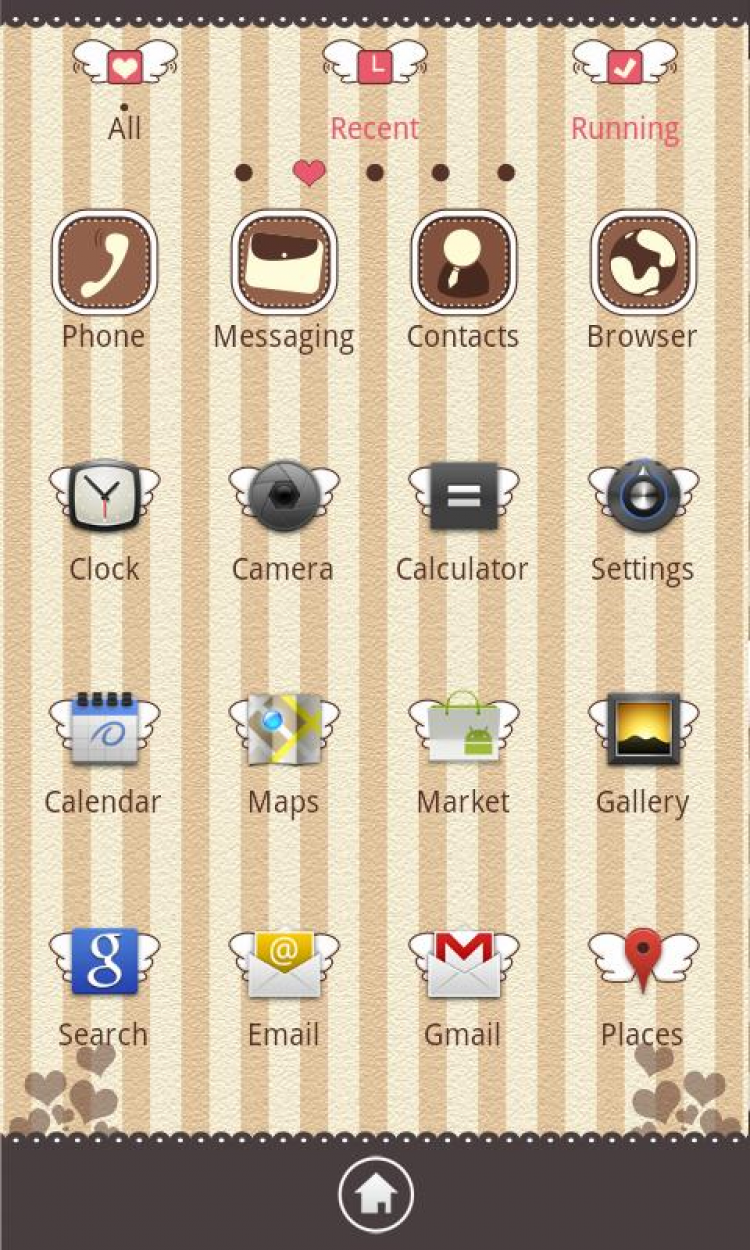The image size is (750, 1250).
Task: Open Contacts
Action: 463,263
